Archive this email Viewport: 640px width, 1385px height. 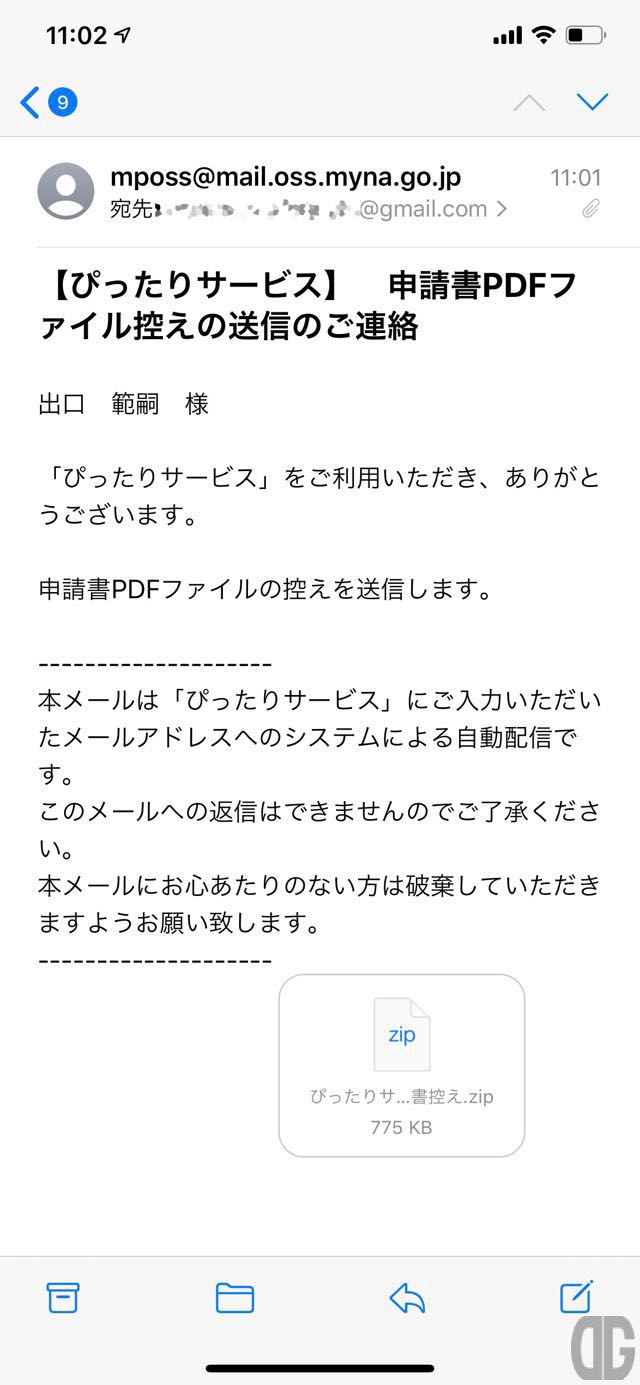click(63, 1297)
